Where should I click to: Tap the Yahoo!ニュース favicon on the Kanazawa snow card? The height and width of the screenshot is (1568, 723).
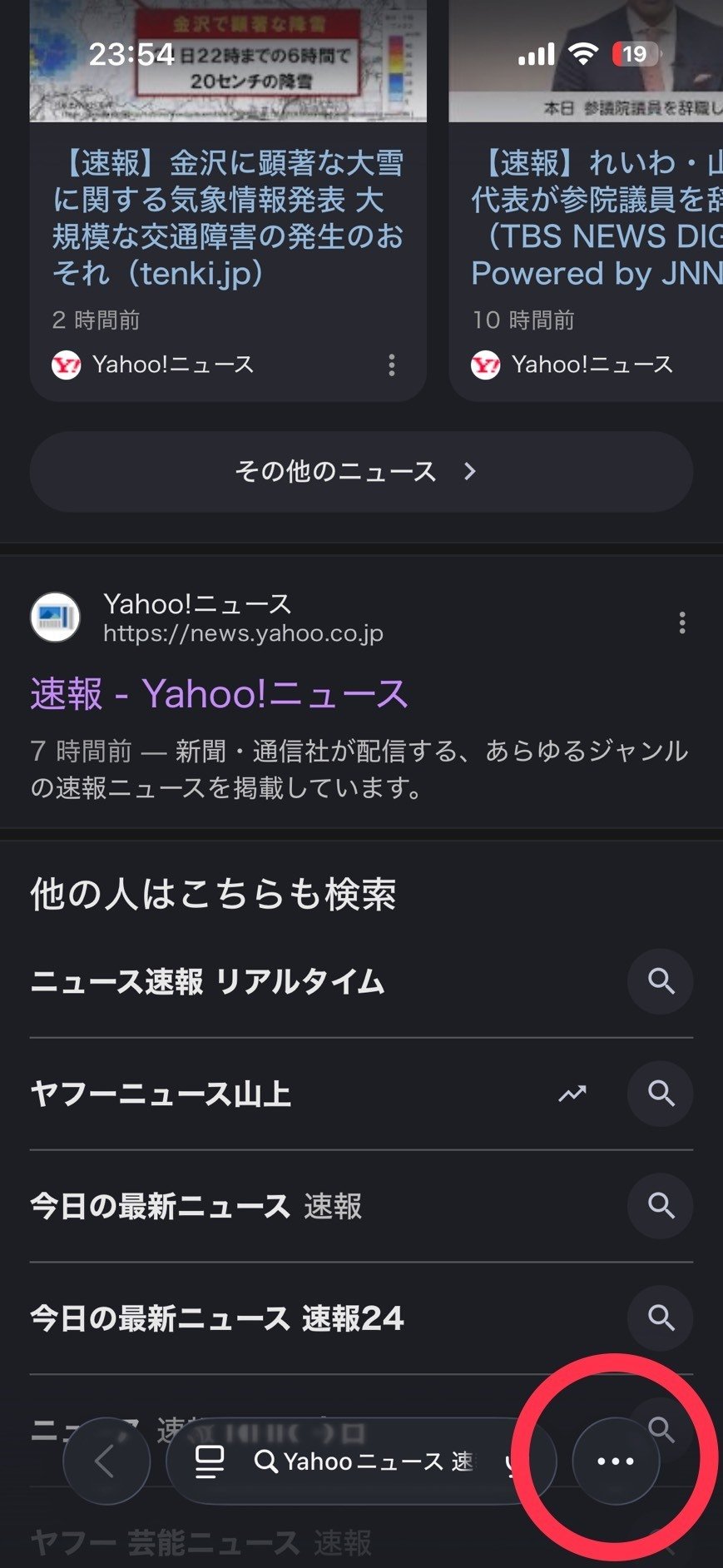click(66, 364)
